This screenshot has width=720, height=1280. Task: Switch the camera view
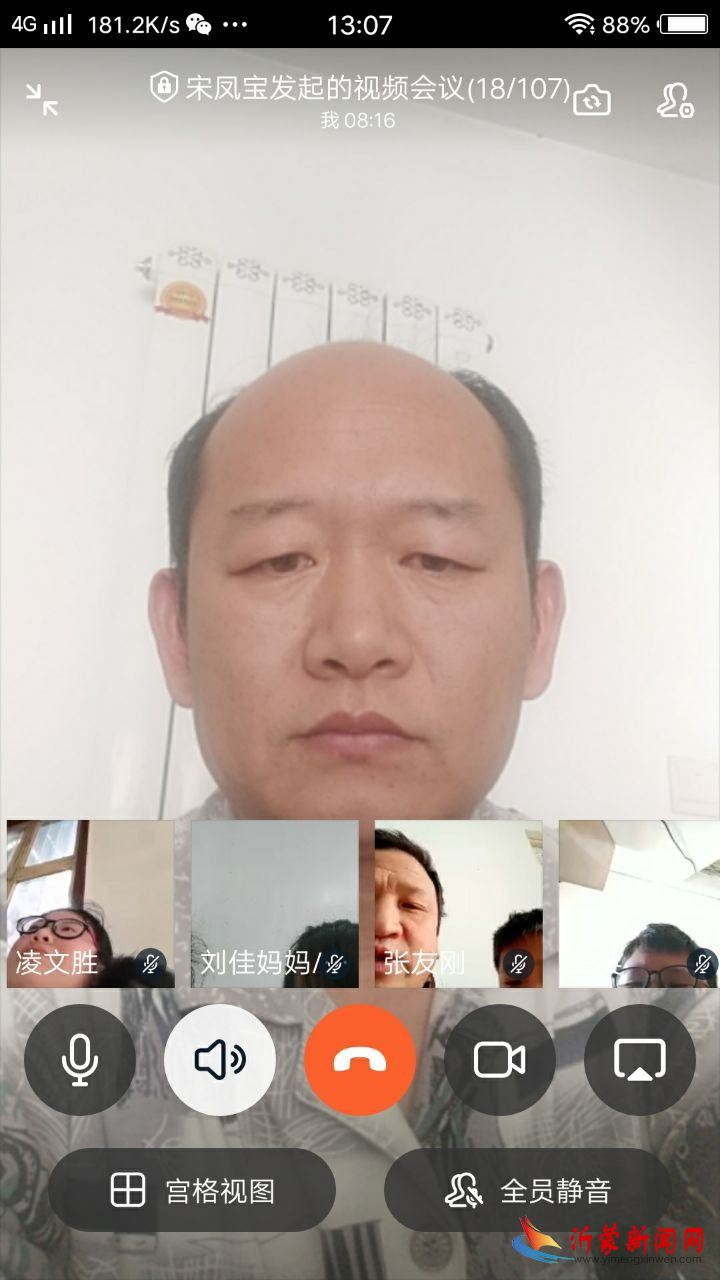click(x=591, y=100)
